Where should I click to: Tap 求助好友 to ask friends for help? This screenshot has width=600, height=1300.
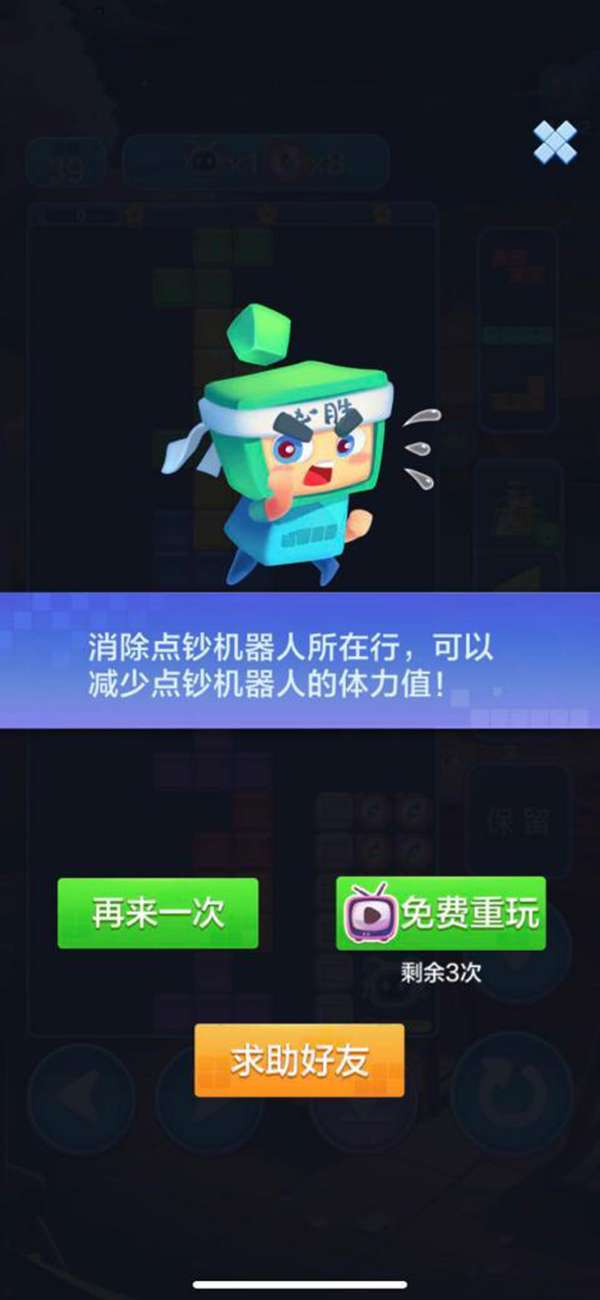click(299, 1060)
